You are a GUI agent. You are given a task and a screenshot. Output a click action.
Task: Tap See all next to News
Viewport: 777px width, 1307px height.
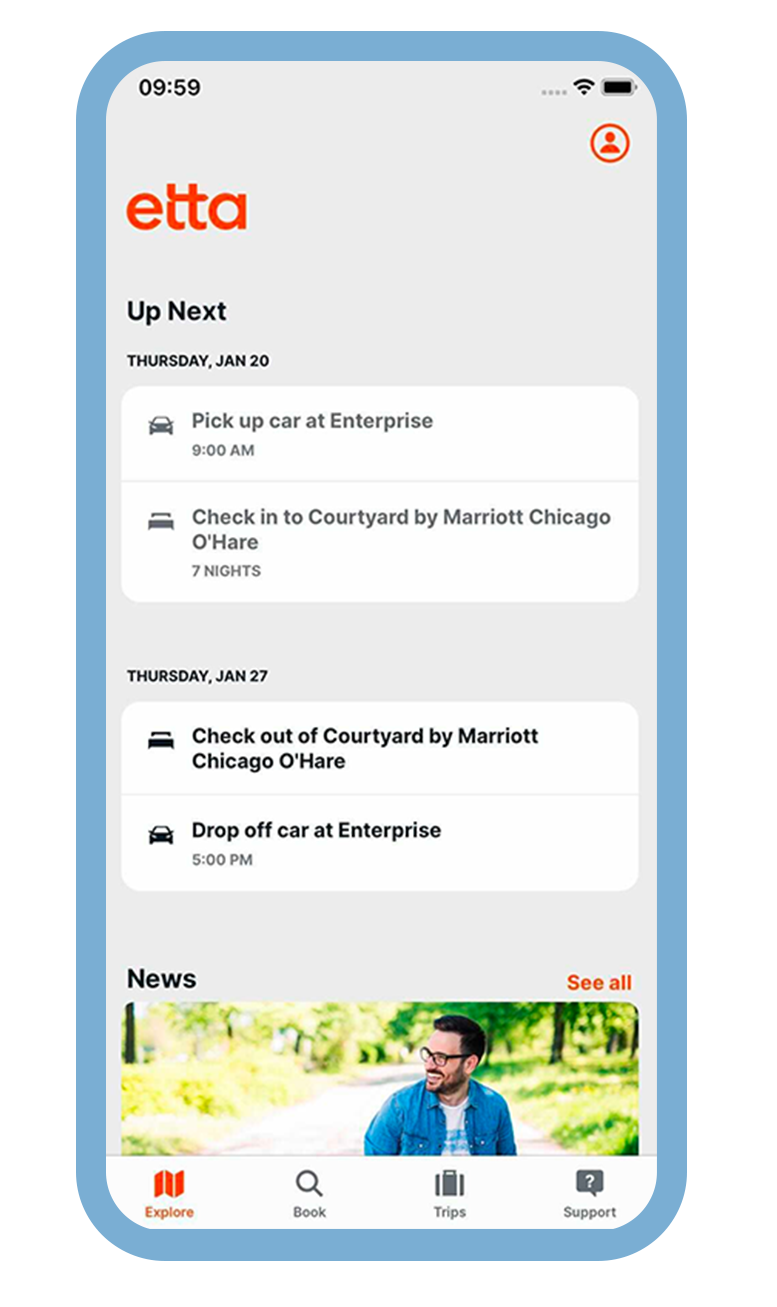click(599, 982)
